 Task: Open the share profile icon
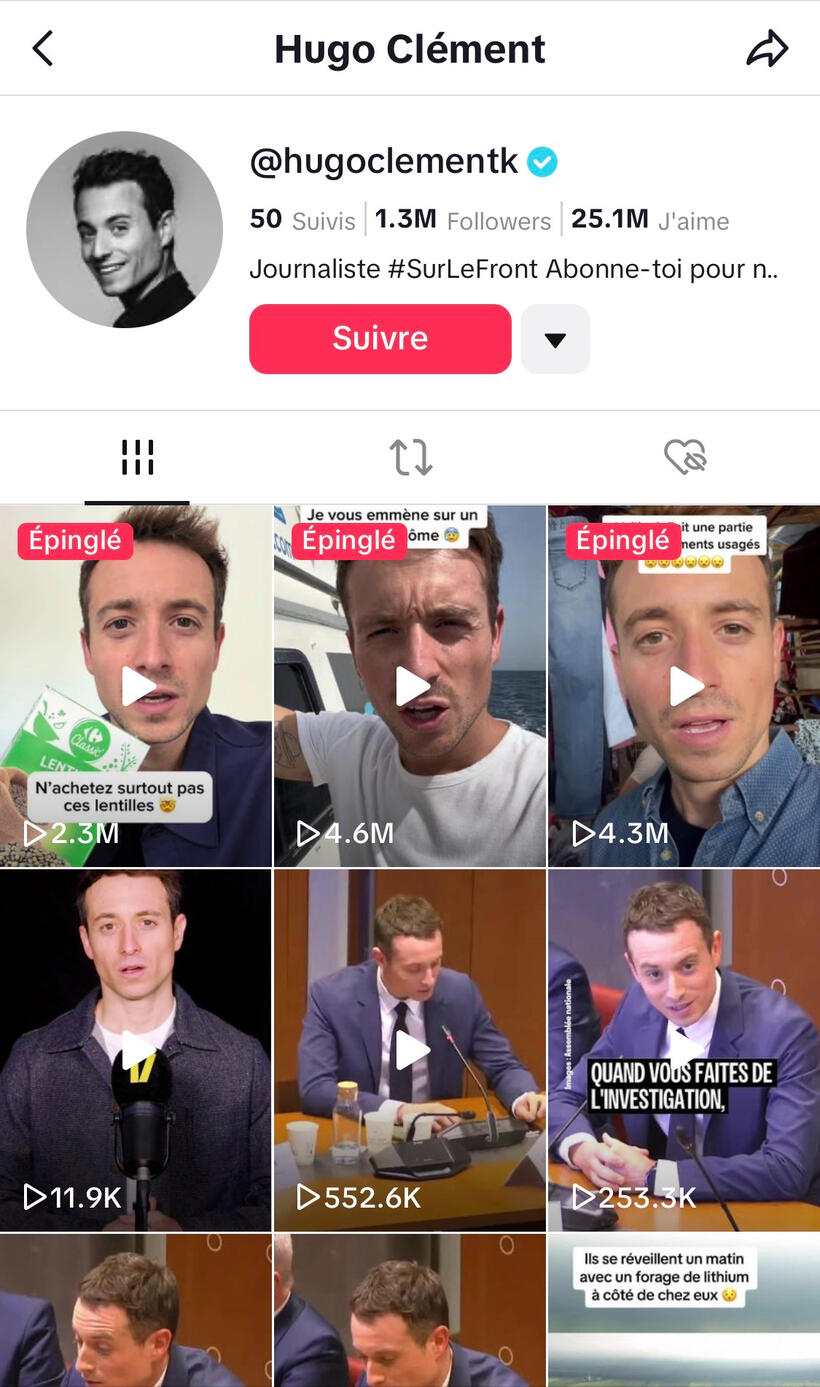(767, 47)
